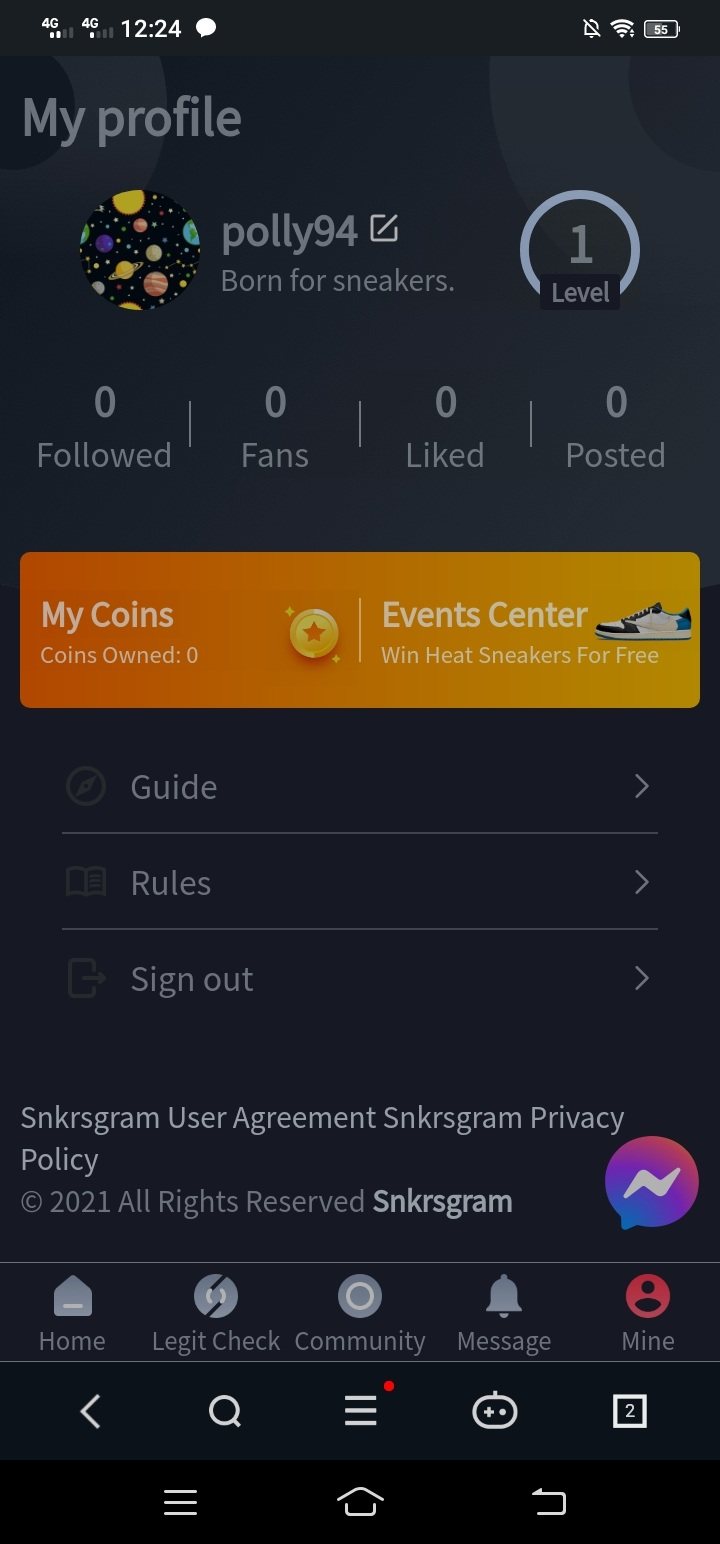
Task: Go back in the browser toolbar
Action: tap(91, 1412)
